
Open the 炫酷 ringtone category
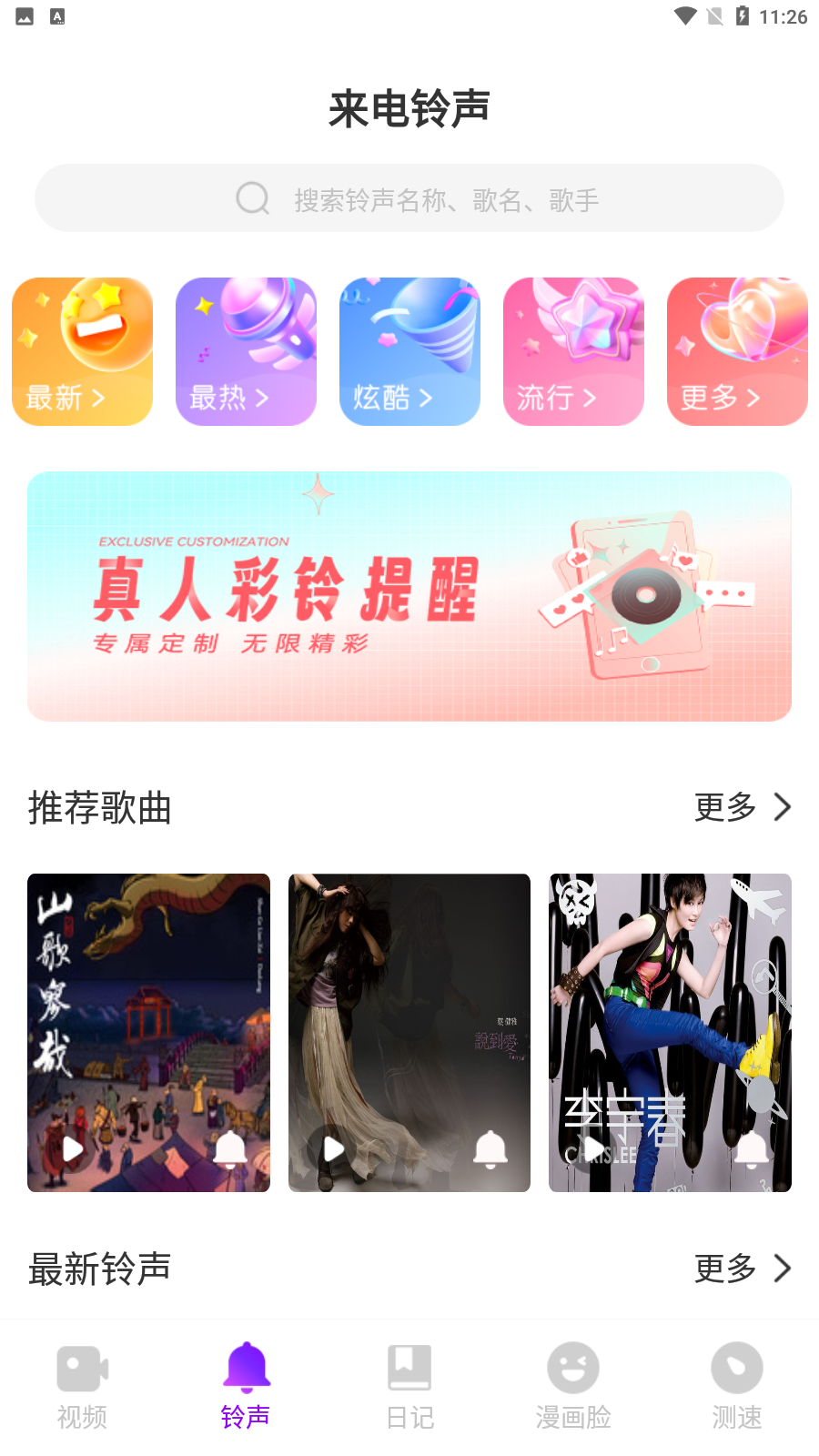tap(409, 351)
